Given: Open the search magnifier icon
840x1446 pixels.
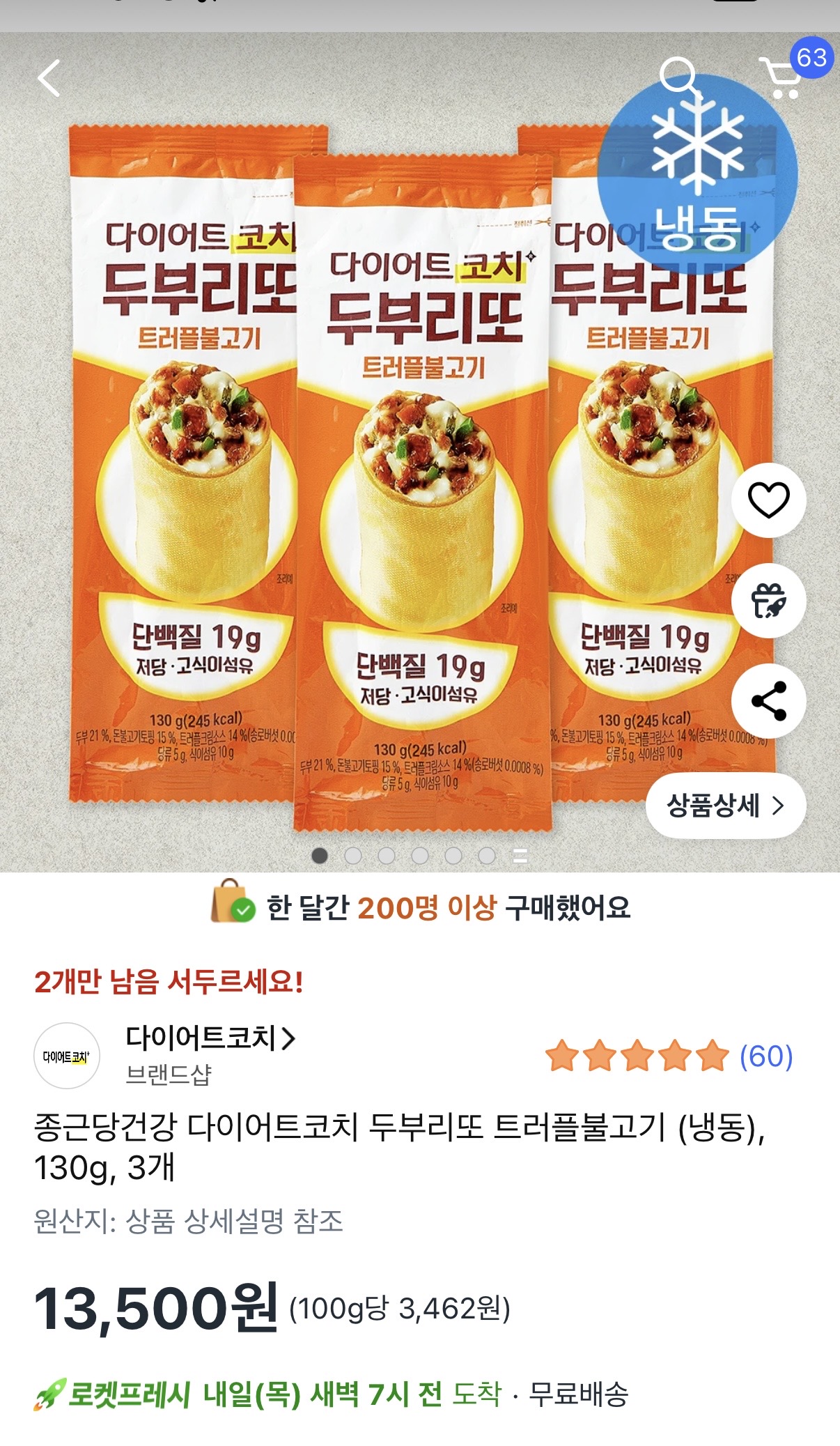Looking at the screenshot, I should [x=678, y=76].
